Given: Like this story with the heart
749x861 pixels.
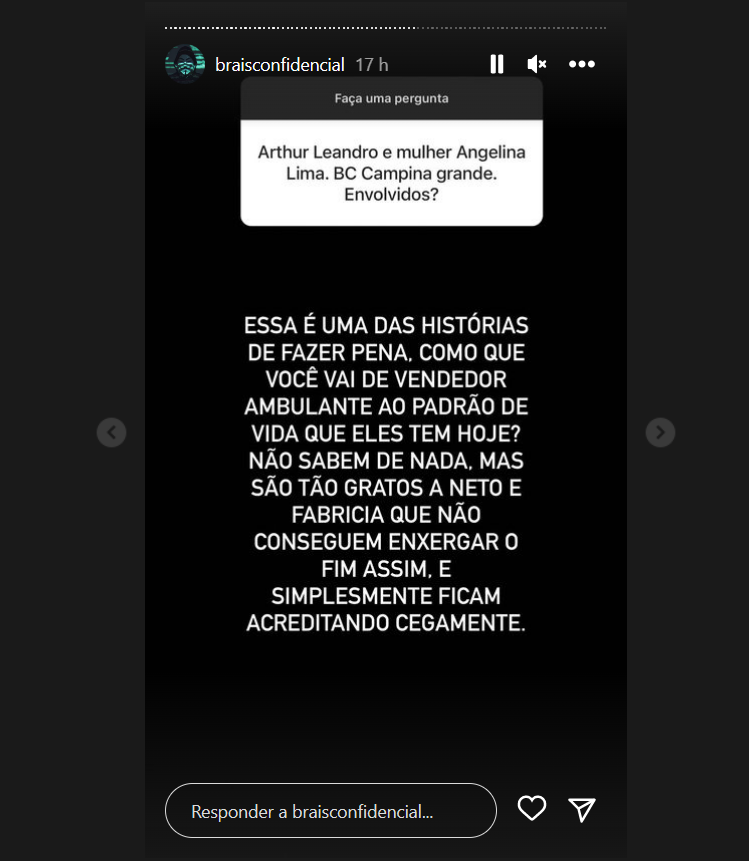Looking at the screenshot, I should pyautogui.click(x=532, y=809).
